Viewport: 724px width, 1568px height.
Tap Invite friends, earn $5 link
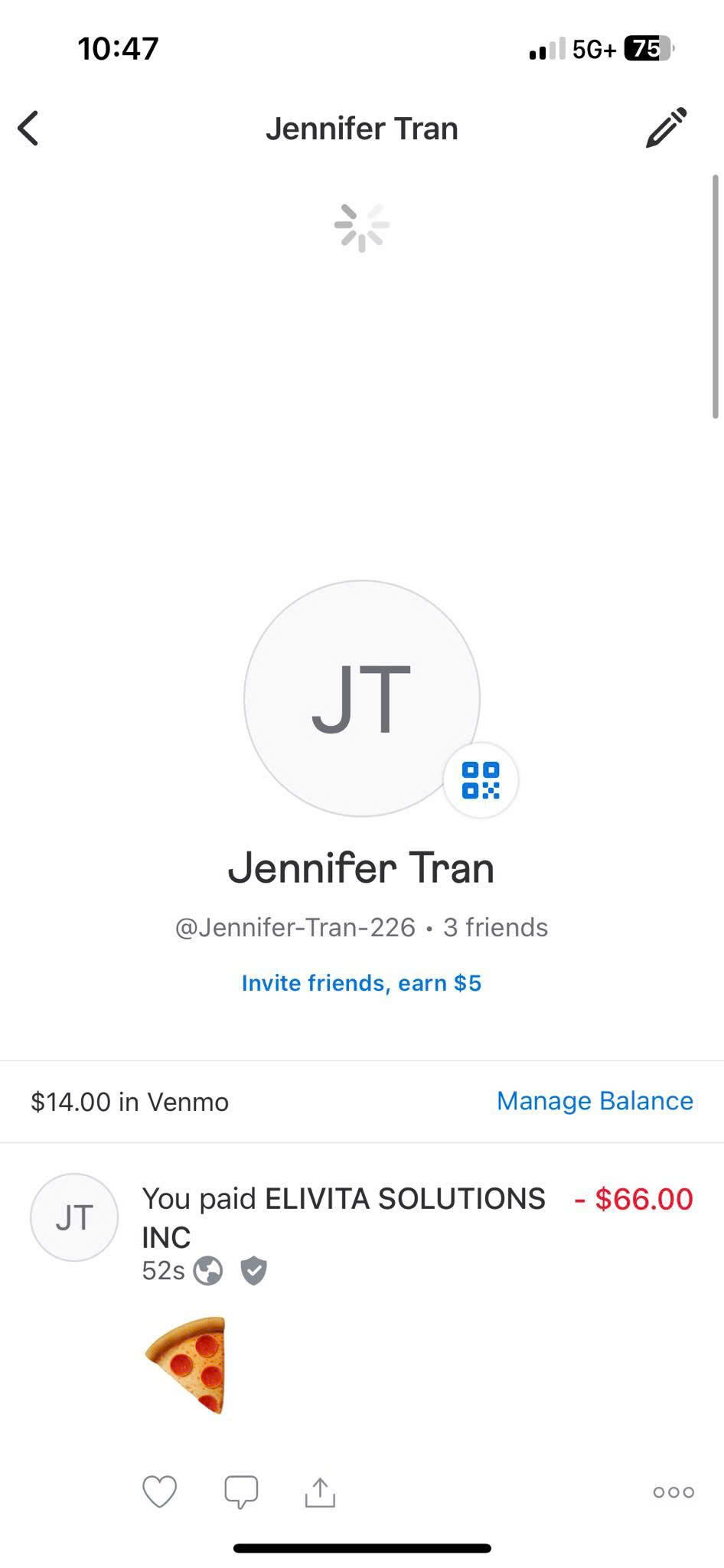coord(361,983)
